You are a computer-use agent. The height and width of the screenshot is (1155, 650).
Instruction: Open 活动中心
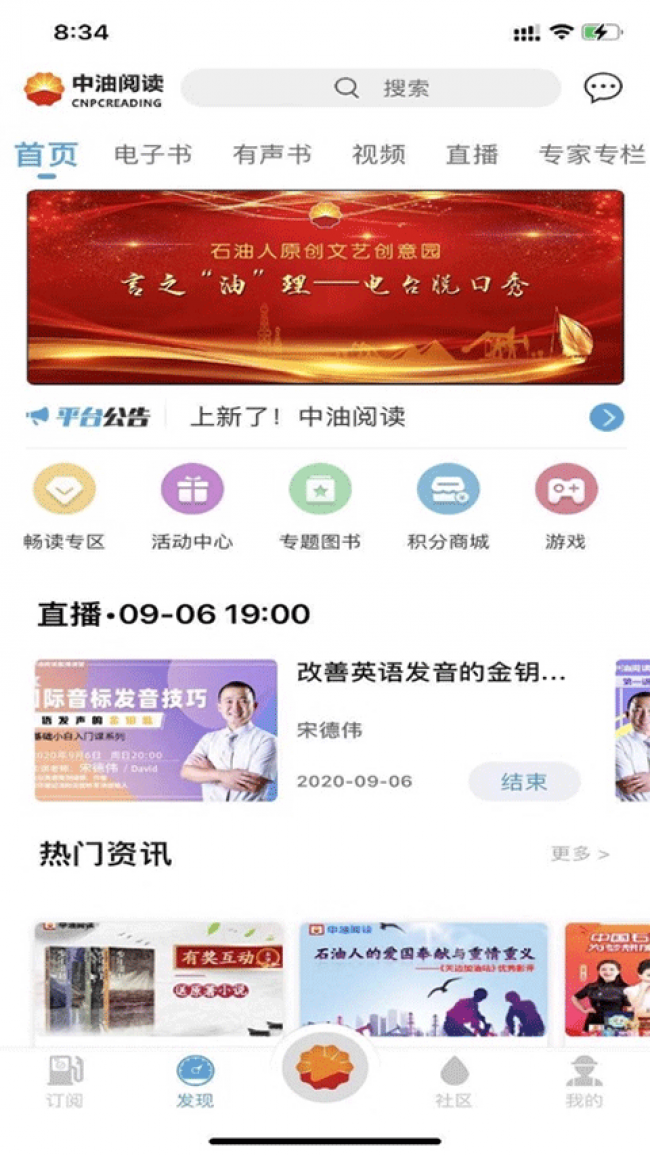192,508
